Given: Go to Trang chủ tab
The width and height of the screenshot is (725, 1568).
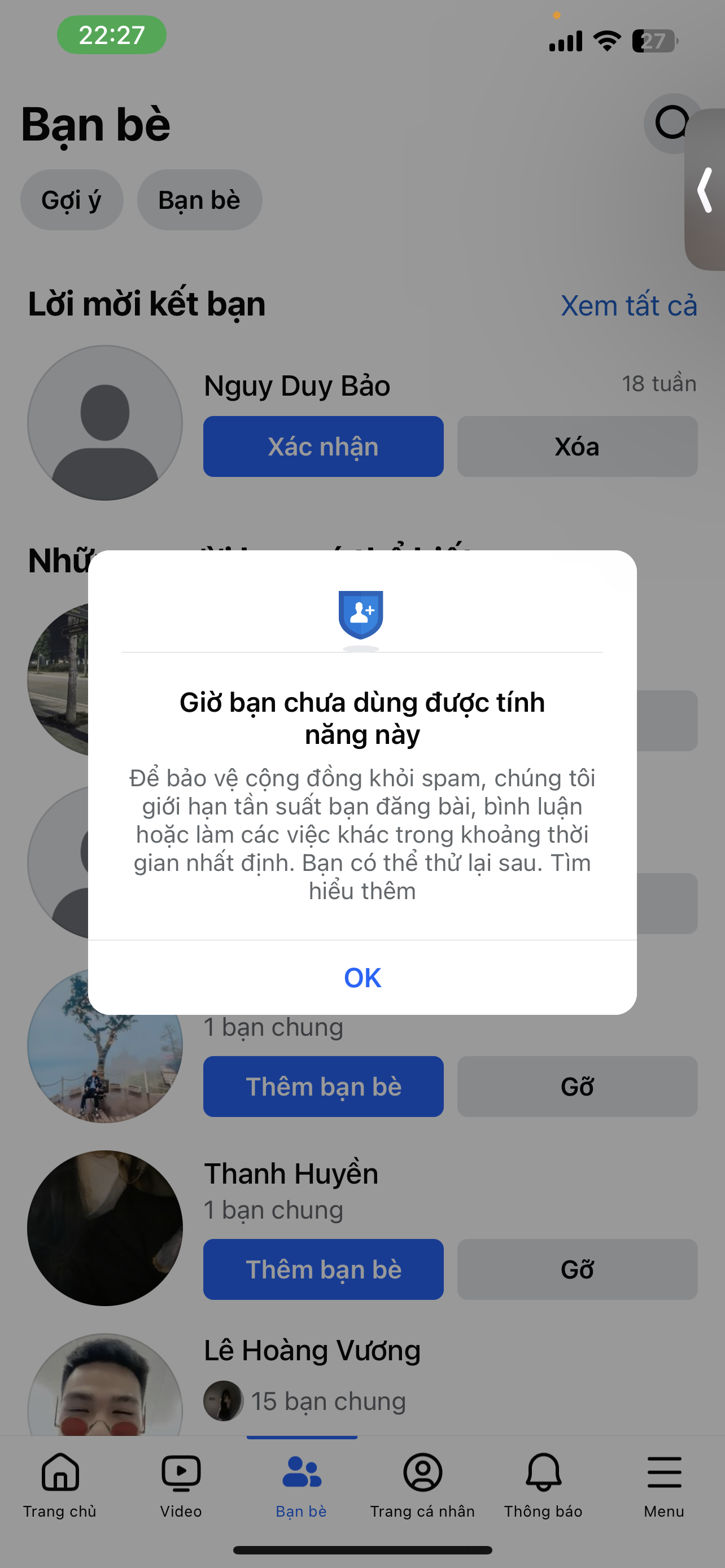Looking at the screenshot, I should pyautogui.click(x=60, y=1483).
